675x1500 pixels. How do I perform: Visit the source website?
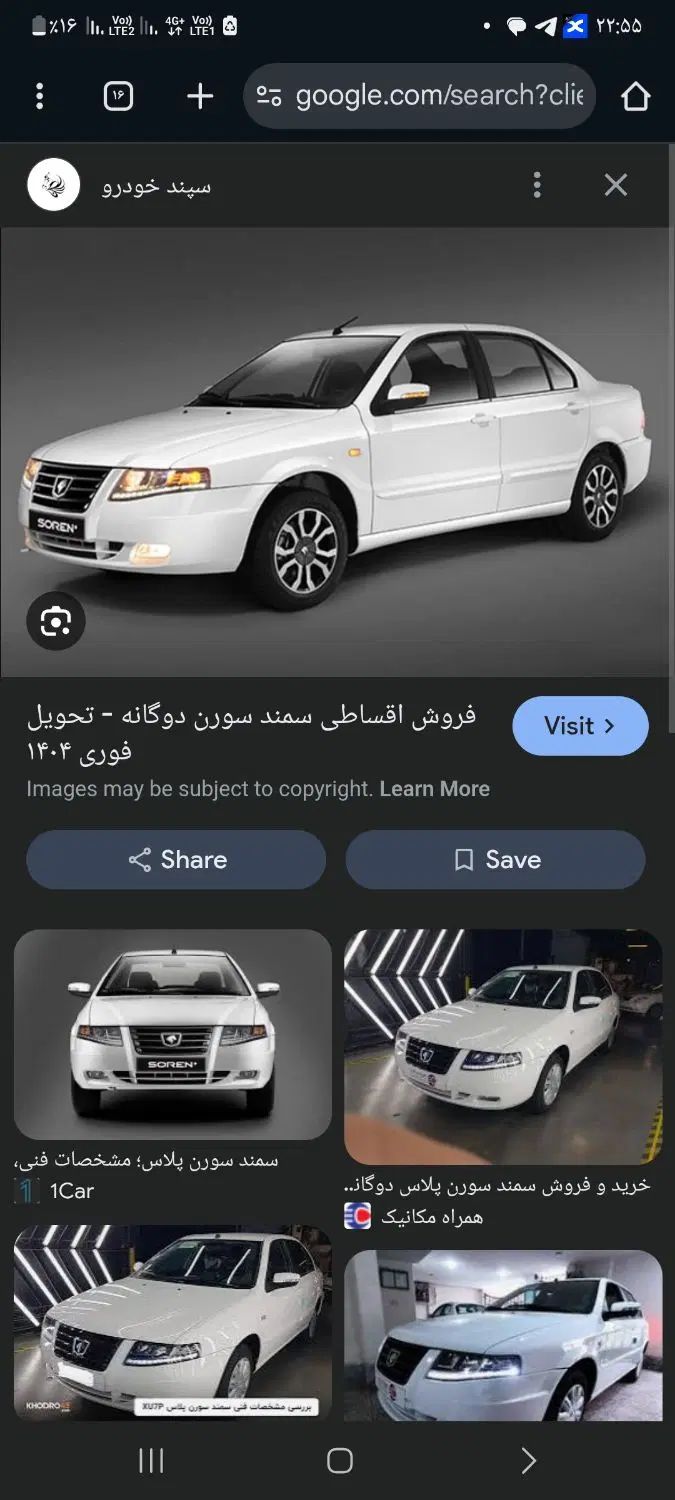click(580, 726)
